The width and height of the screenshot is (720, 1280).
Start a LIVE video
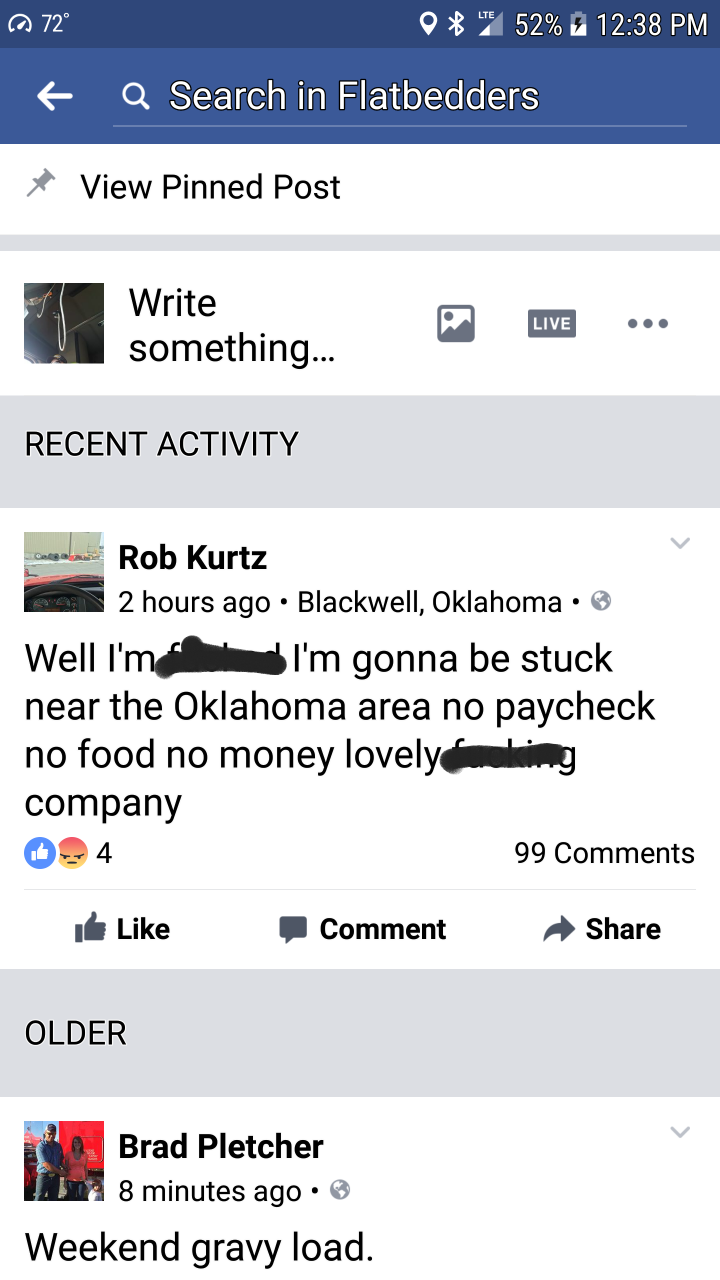click(551, 323)
